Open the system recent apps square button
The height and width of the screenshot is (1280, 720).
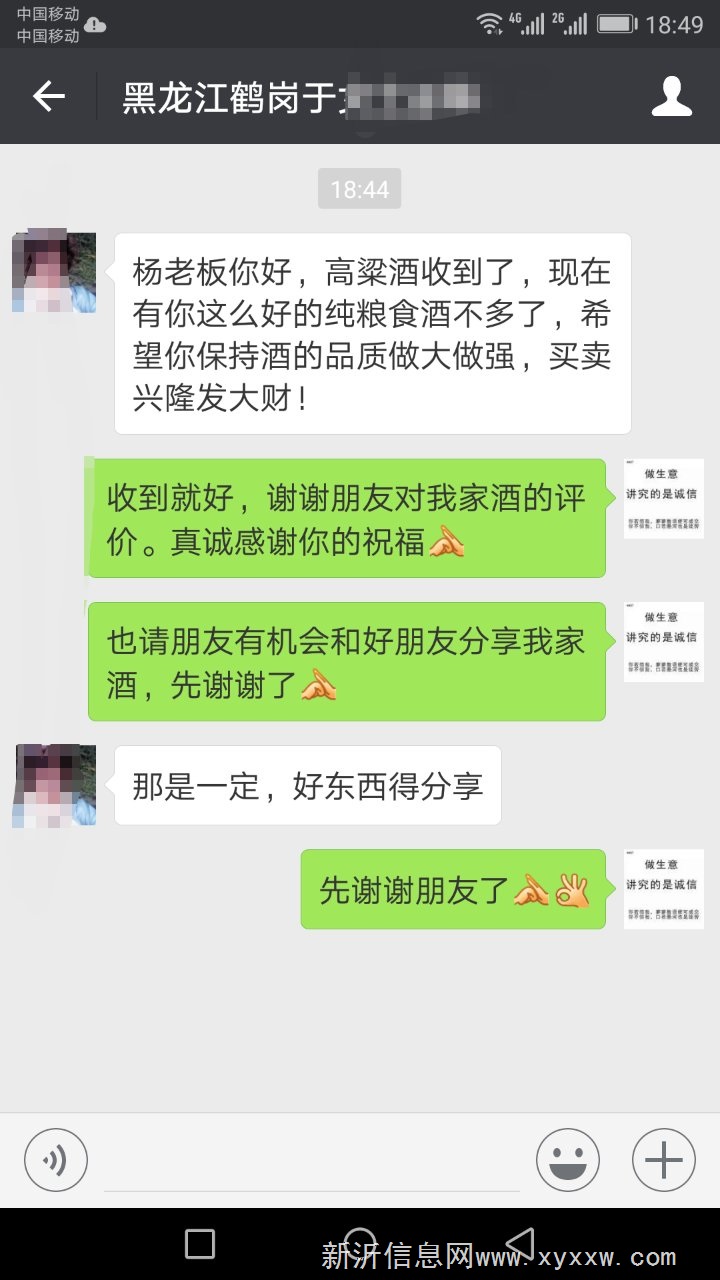[200, 1244]
